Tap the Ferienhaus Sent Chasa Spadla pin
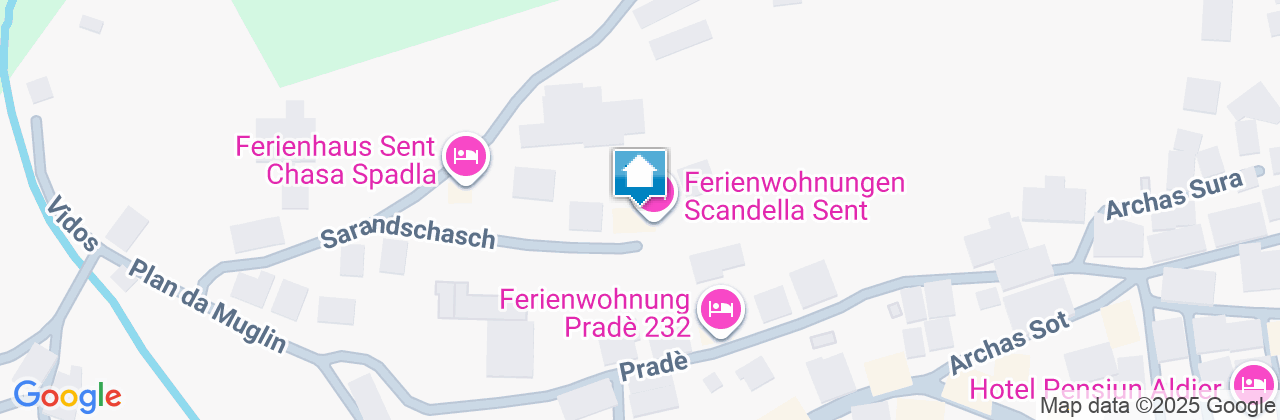 (x=464, y=157)
